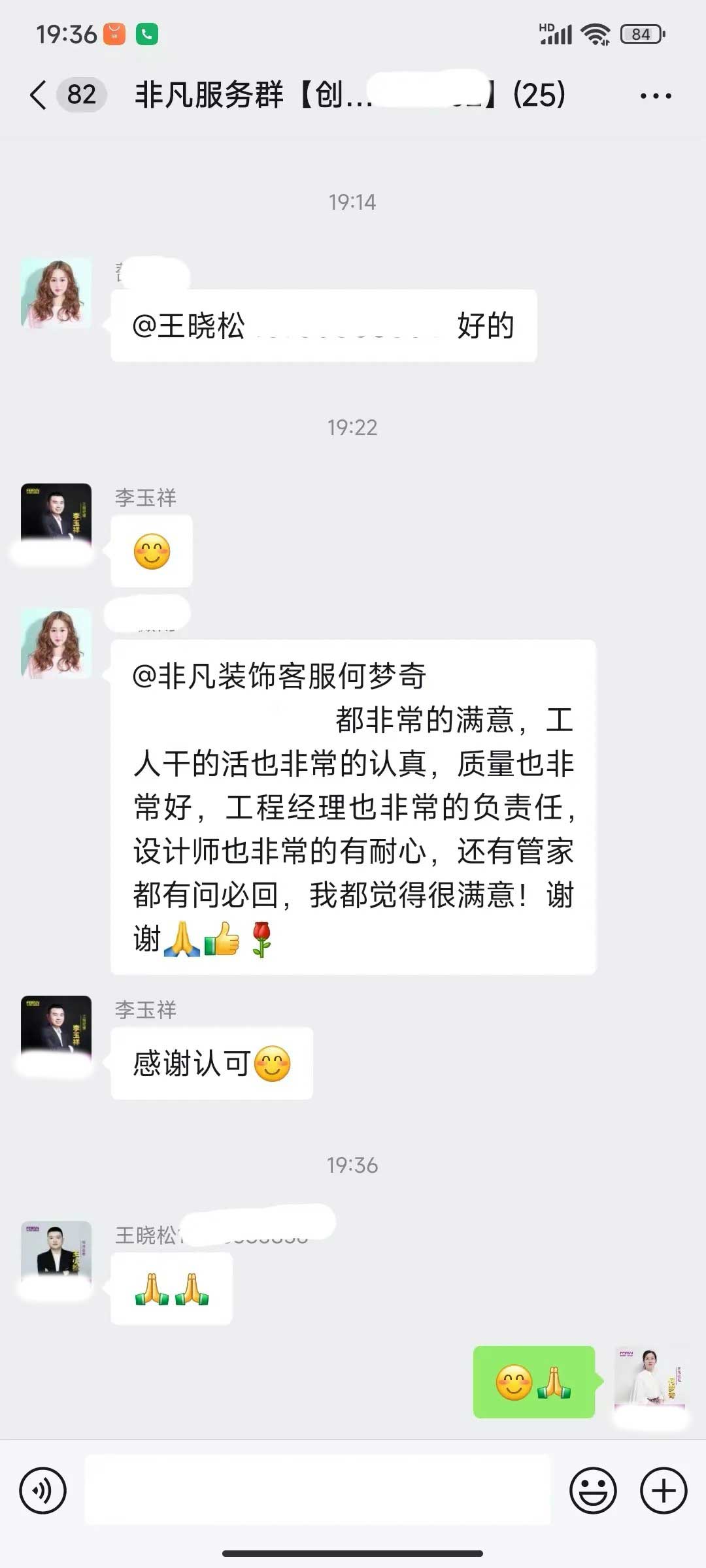The height and width of the screenshot is (1568, 706).
Task: Open the group chat options menu
Action: click(655, 95)
